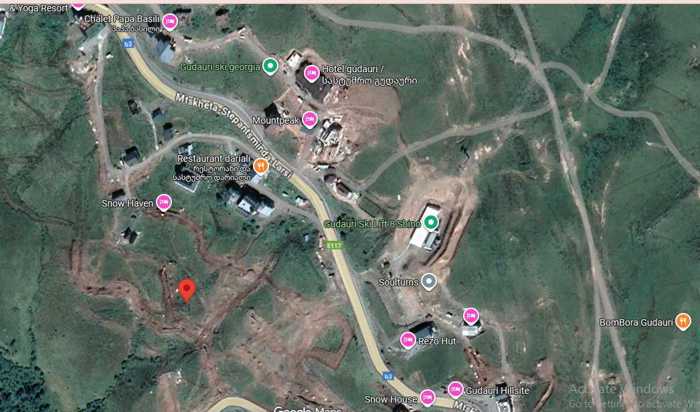The height and width of the screenshot is (412, 700).
Task: Tap the Rezo Hut hotel pin
Action: tap(407, 340)
